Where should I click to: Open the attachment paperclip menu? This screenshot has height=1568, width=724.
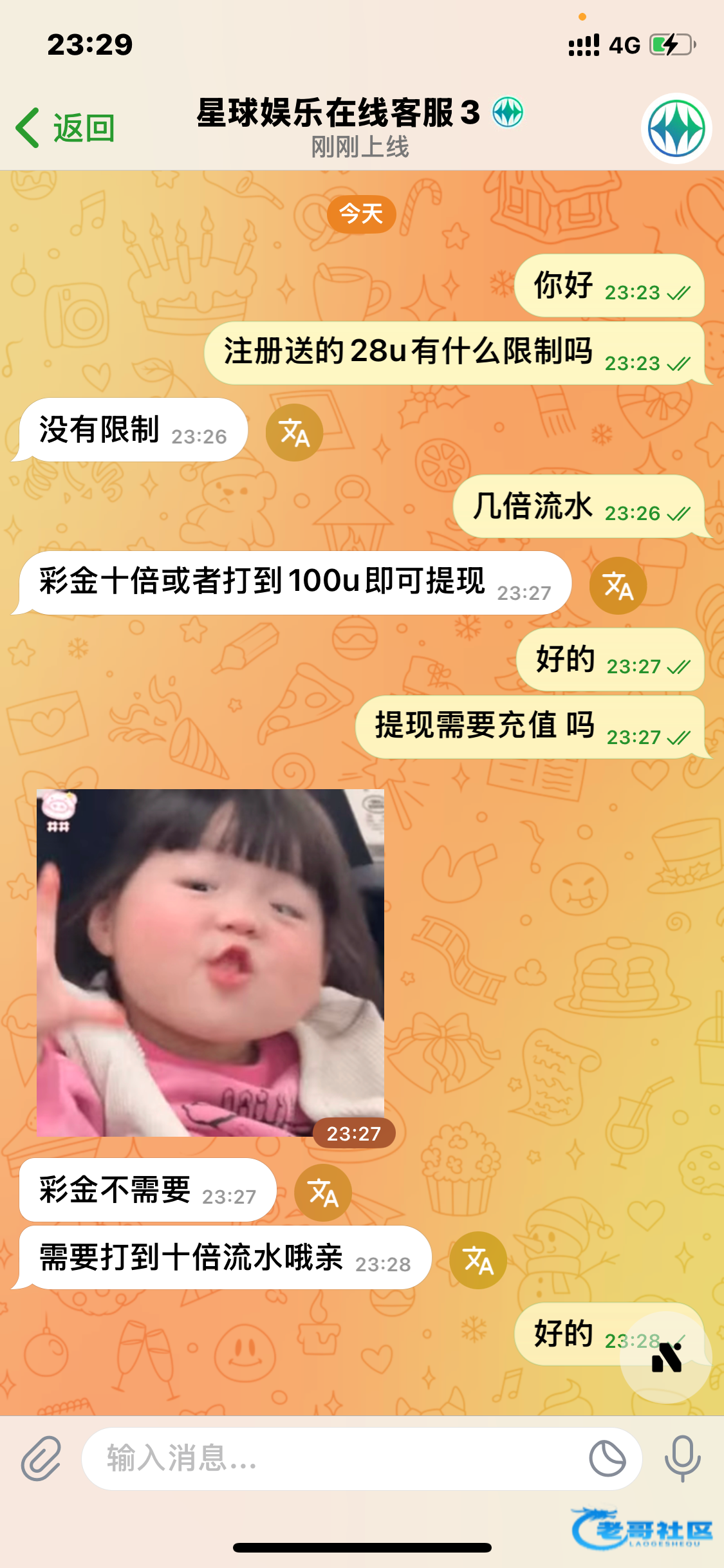point(41,1458)
